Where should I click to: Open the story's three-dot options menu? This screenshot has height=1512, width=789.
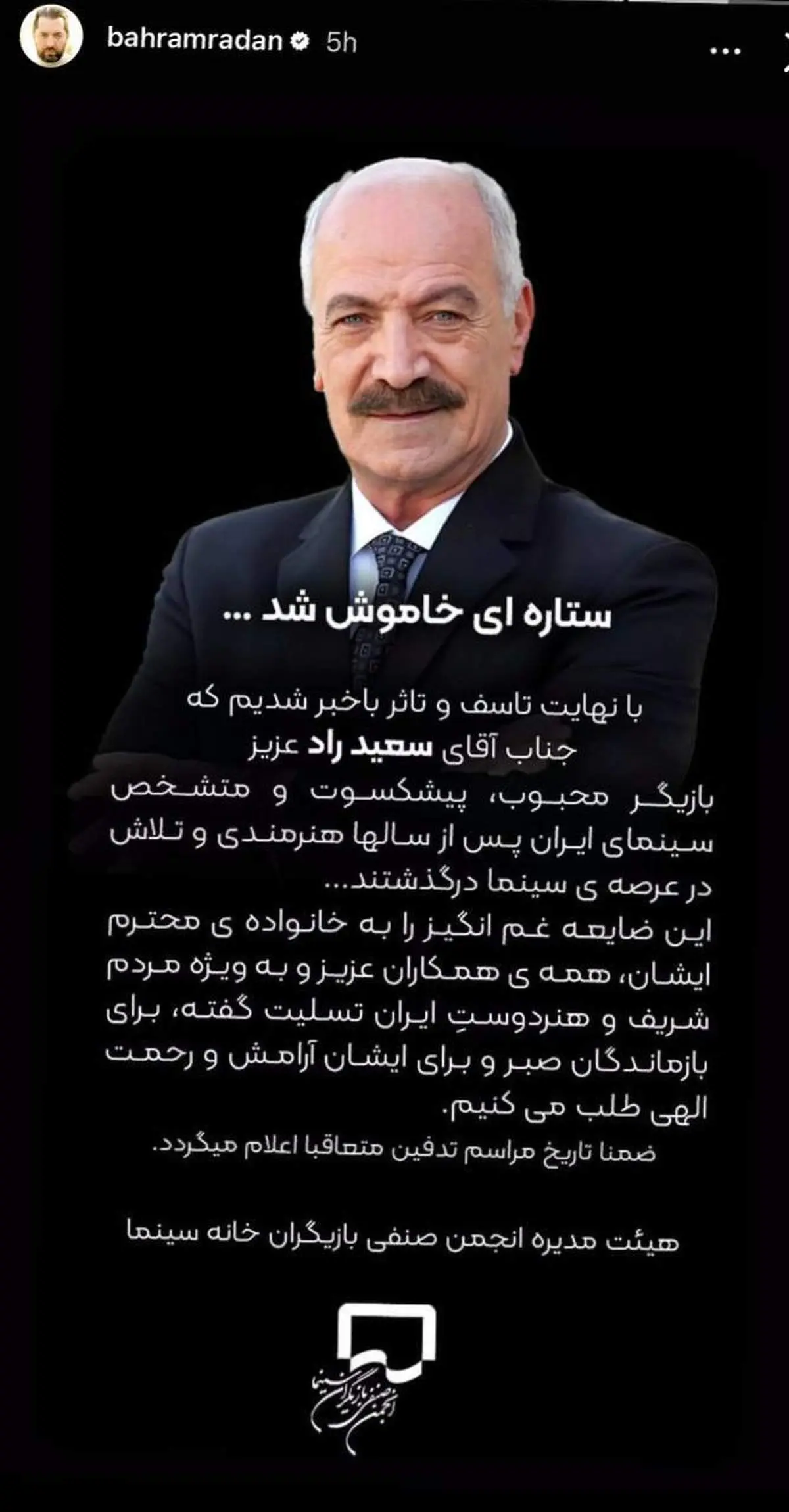[726, 51]
